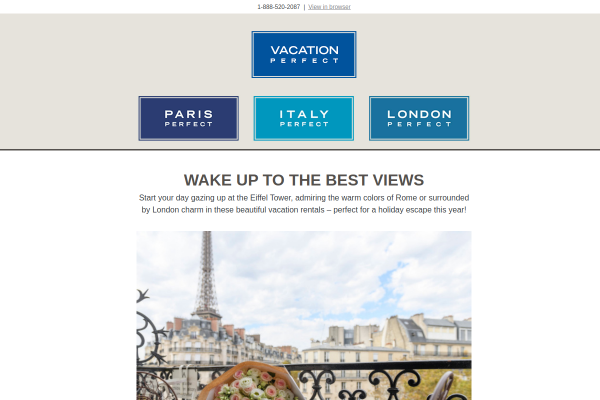The image size is (600, 400).
Task: Tap the Vacation Perfect banner button
Action: (304, 54)
